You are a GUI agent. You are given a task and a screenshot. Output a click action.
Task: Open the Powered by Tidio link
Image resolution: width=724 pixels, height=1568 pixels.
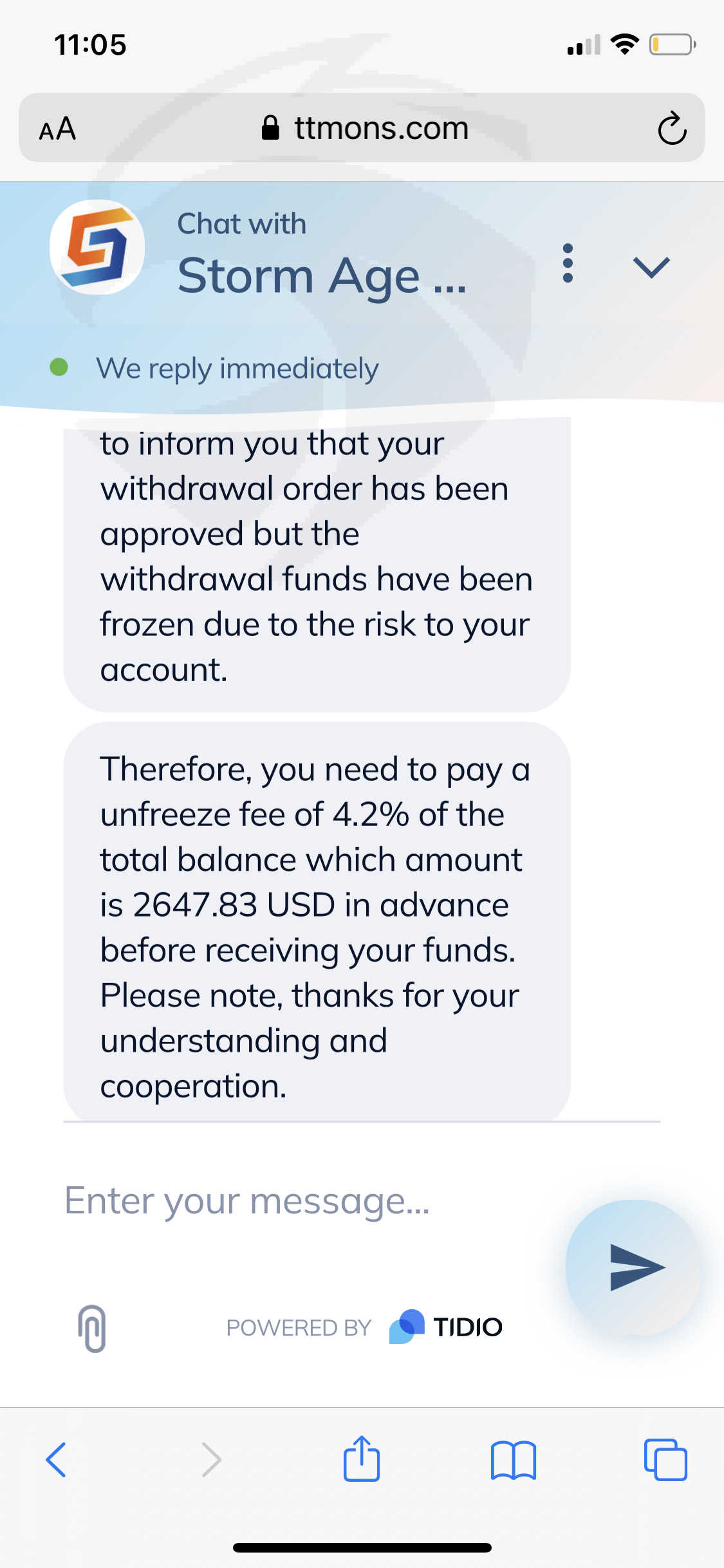tap(364, 1327)
